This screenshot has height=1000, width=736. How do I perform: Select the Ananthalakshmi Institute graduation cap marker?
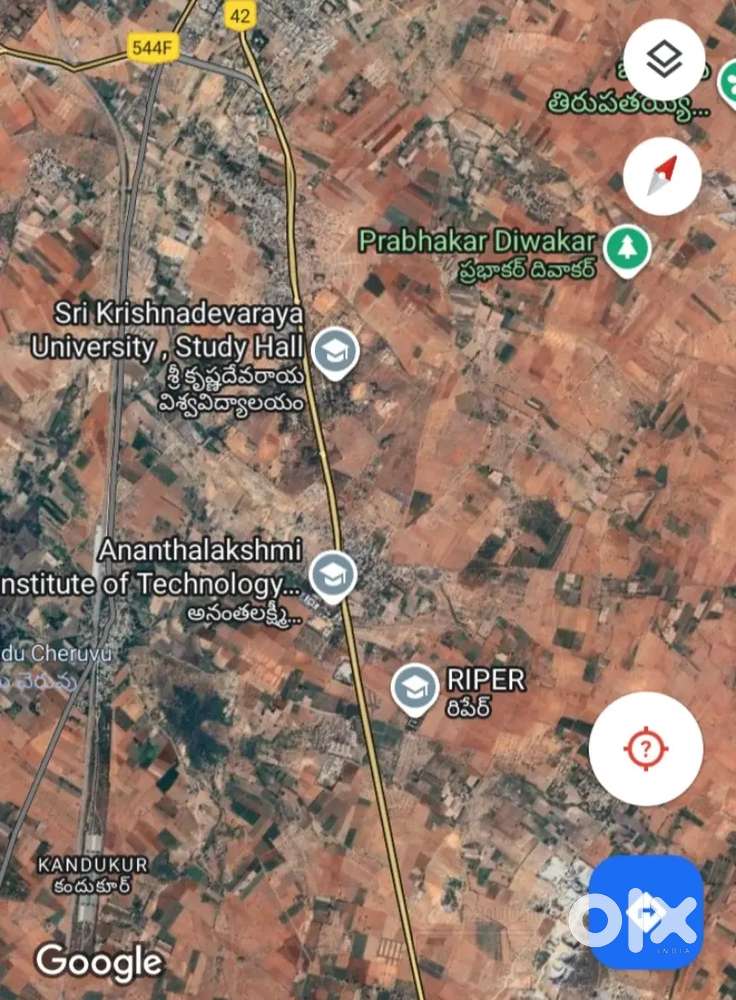(x=332, y=573)
